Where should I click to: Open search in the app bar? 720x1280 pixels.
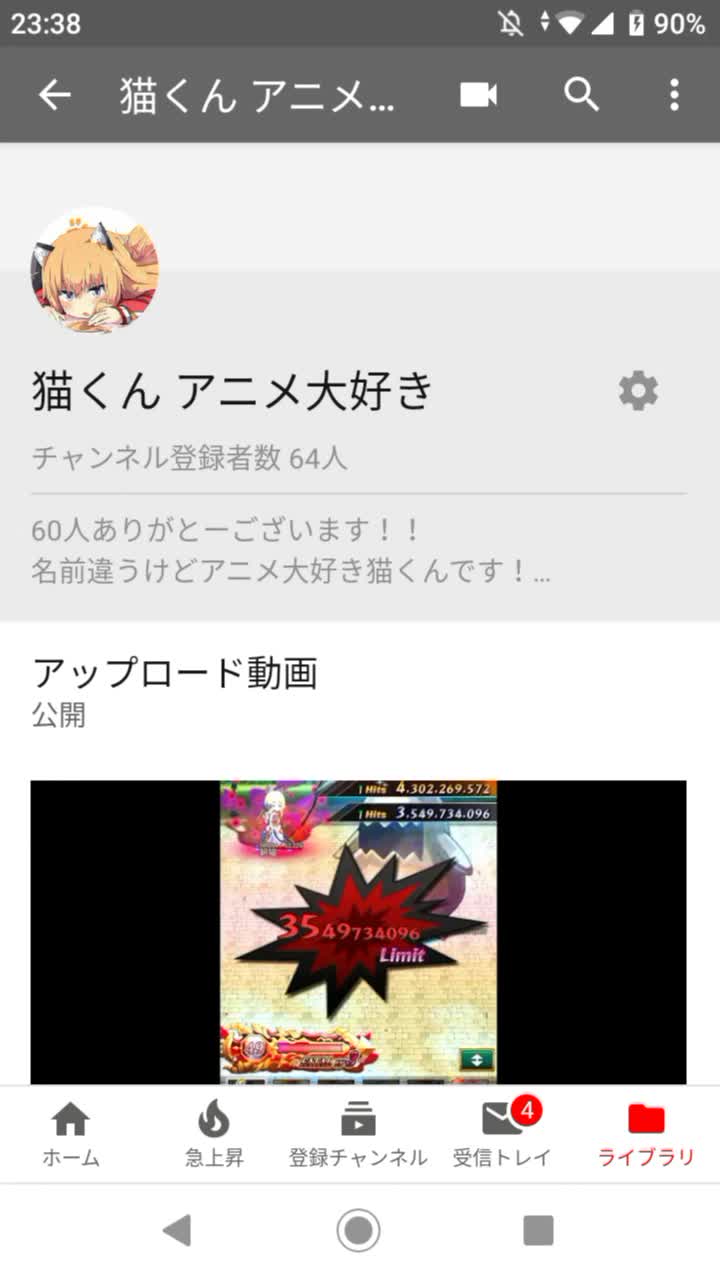click(581, 95)
